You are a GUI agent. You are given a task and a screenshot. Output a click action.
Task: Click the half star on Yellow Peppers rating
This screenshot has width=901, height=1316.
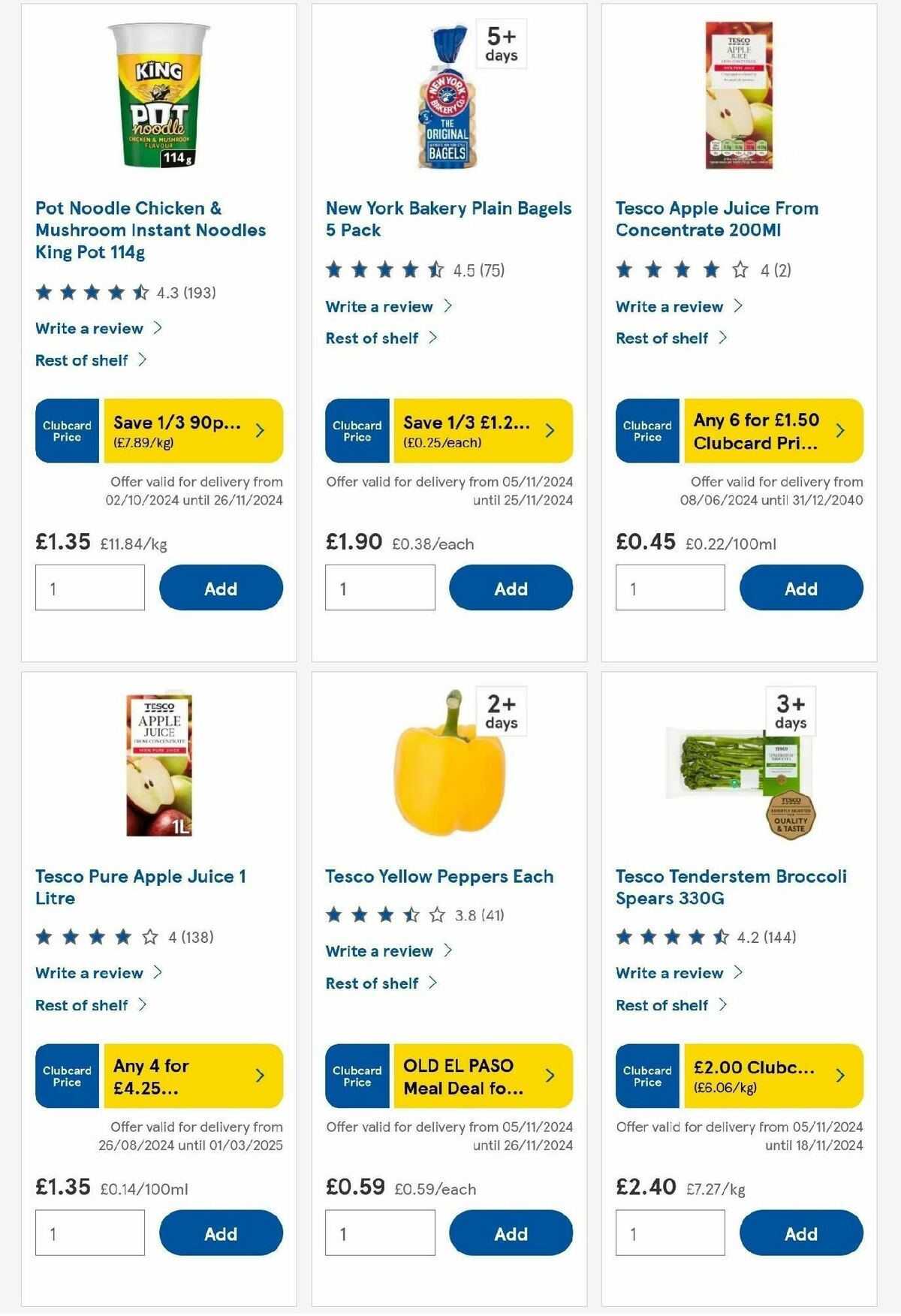pos(410,915)
